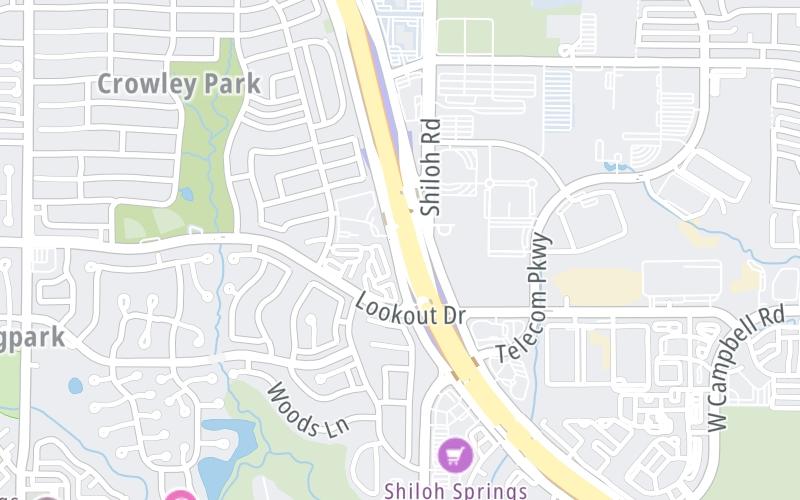Open the Shiloh Springs shopping marker

click(455, 457)
